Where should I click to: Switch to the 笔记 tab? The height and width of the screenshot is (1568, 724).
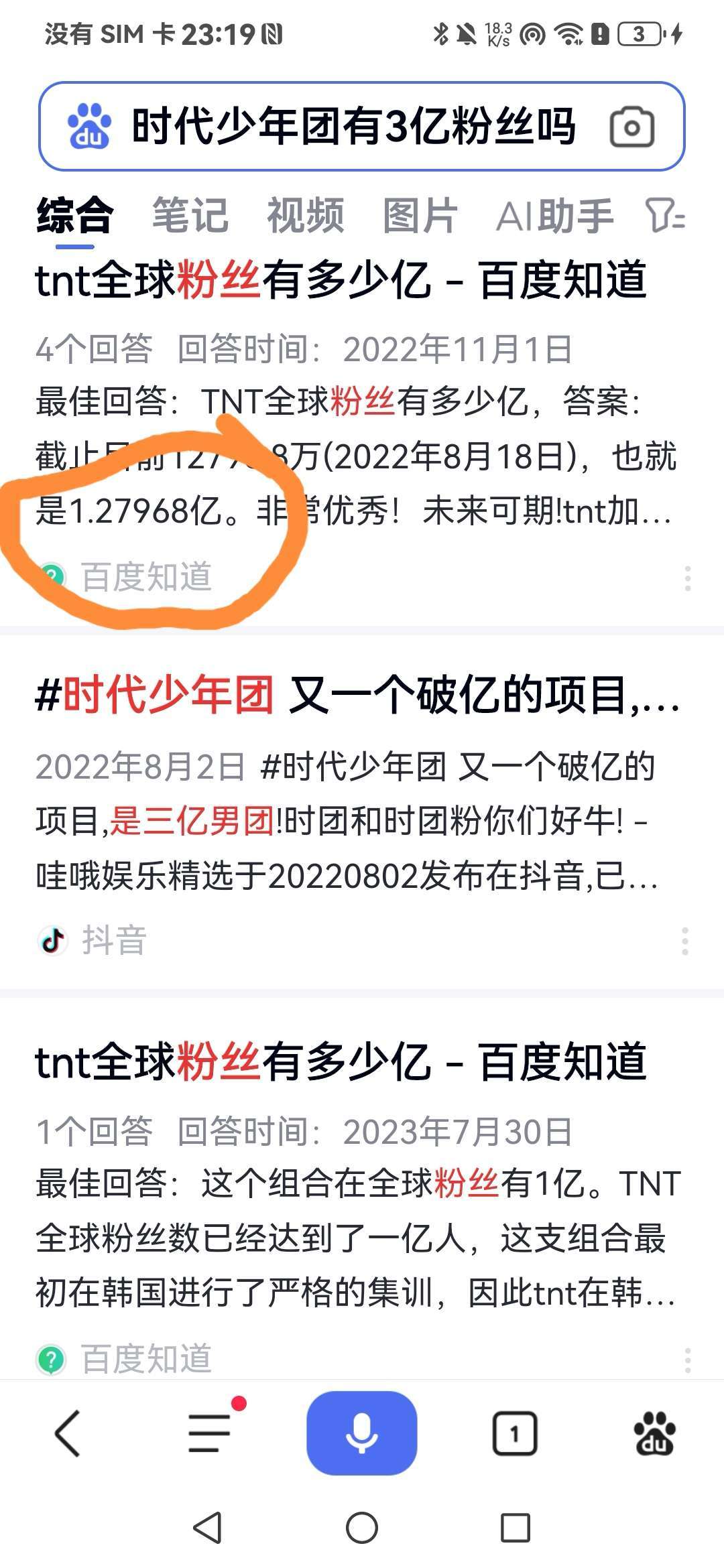point(190,216)
